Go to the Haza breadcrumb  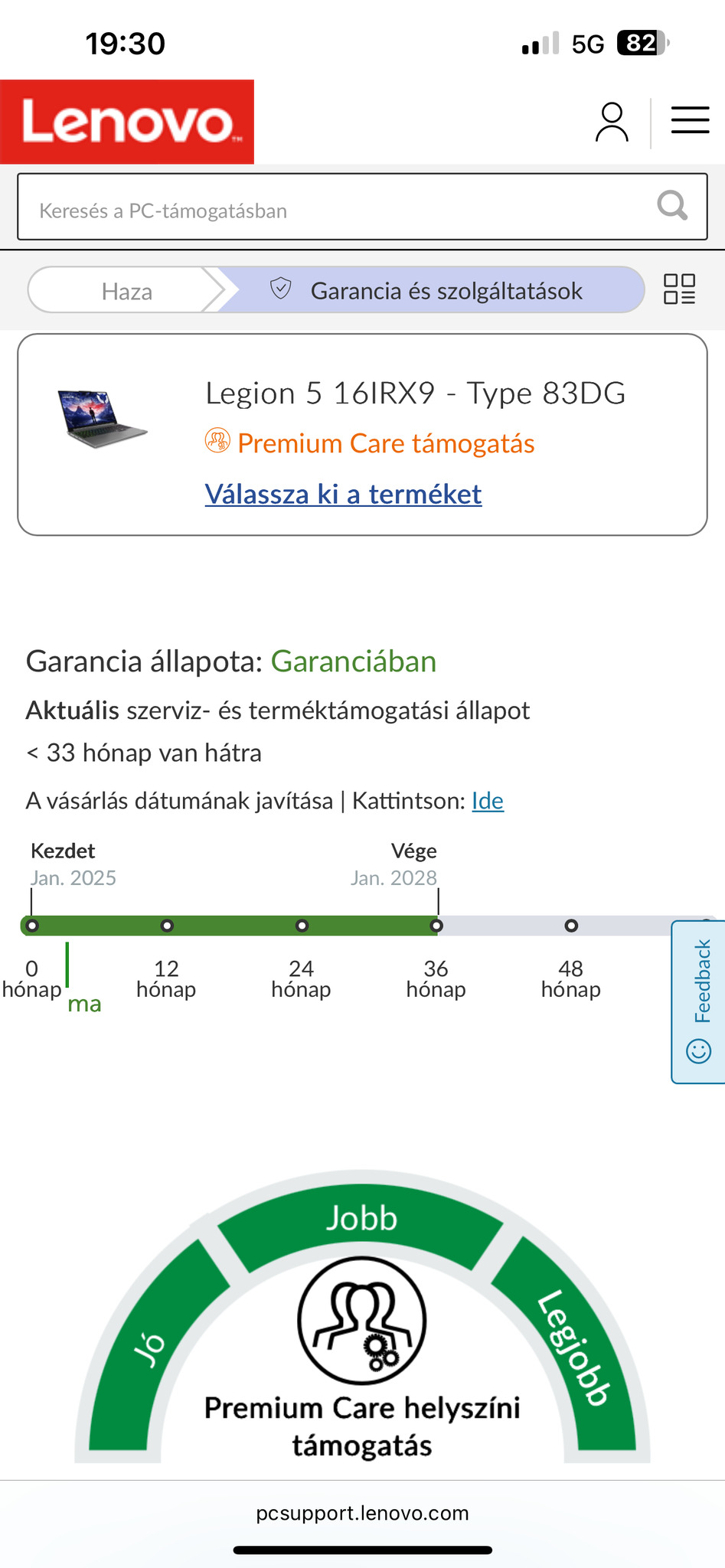[x=127, y=290]
